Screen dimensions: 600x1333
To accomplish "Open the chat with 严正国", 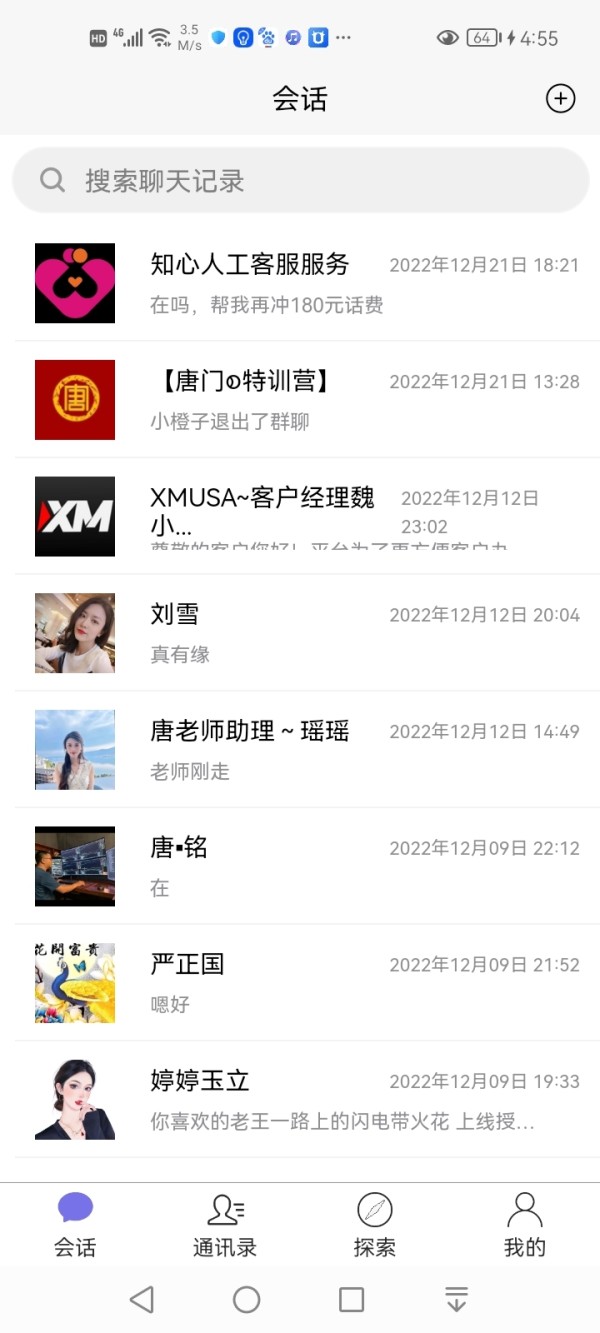I will (x=300, y=983).
